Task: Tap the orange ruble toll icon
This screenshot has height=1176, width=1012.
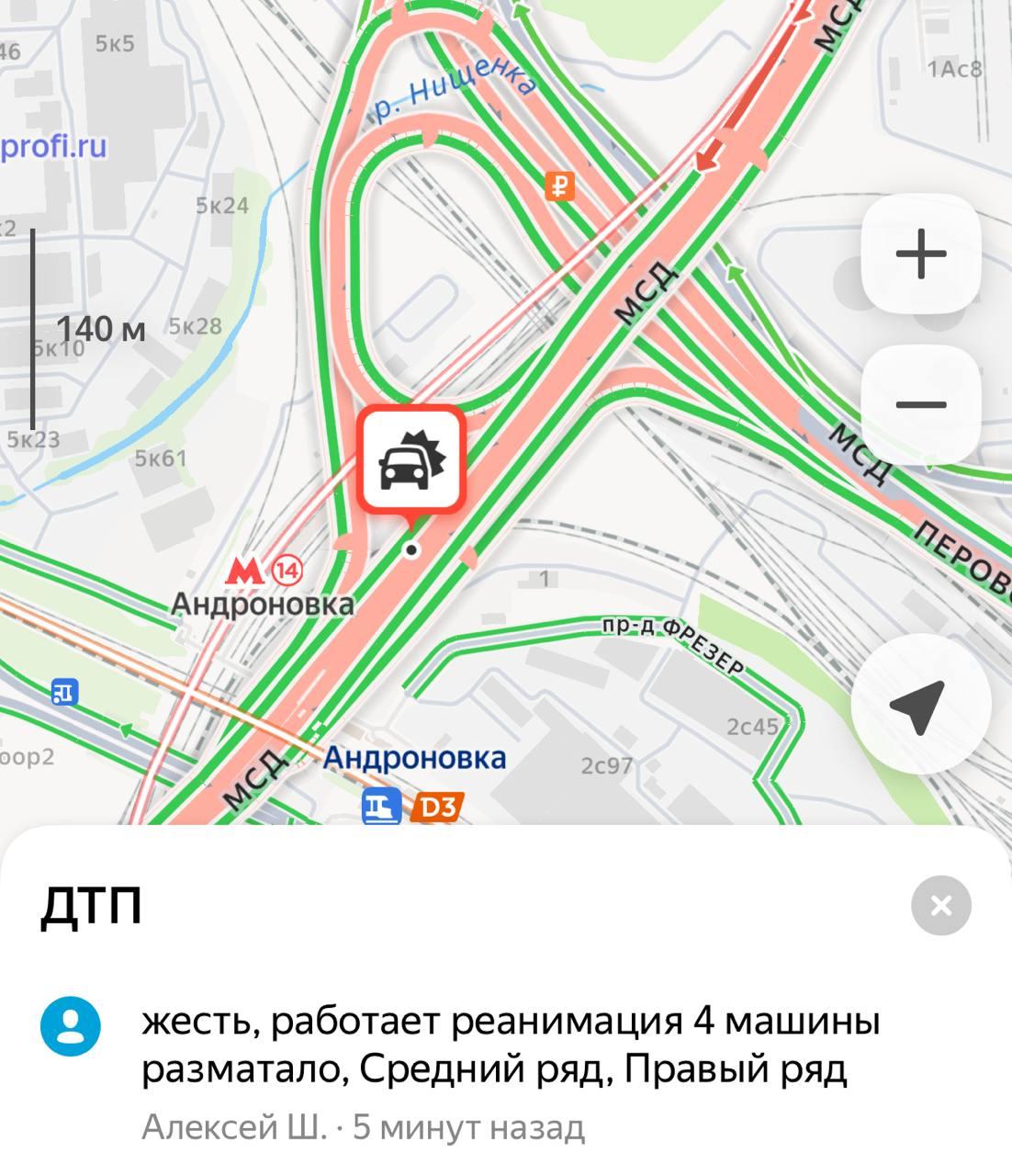Action: [559, 187]
